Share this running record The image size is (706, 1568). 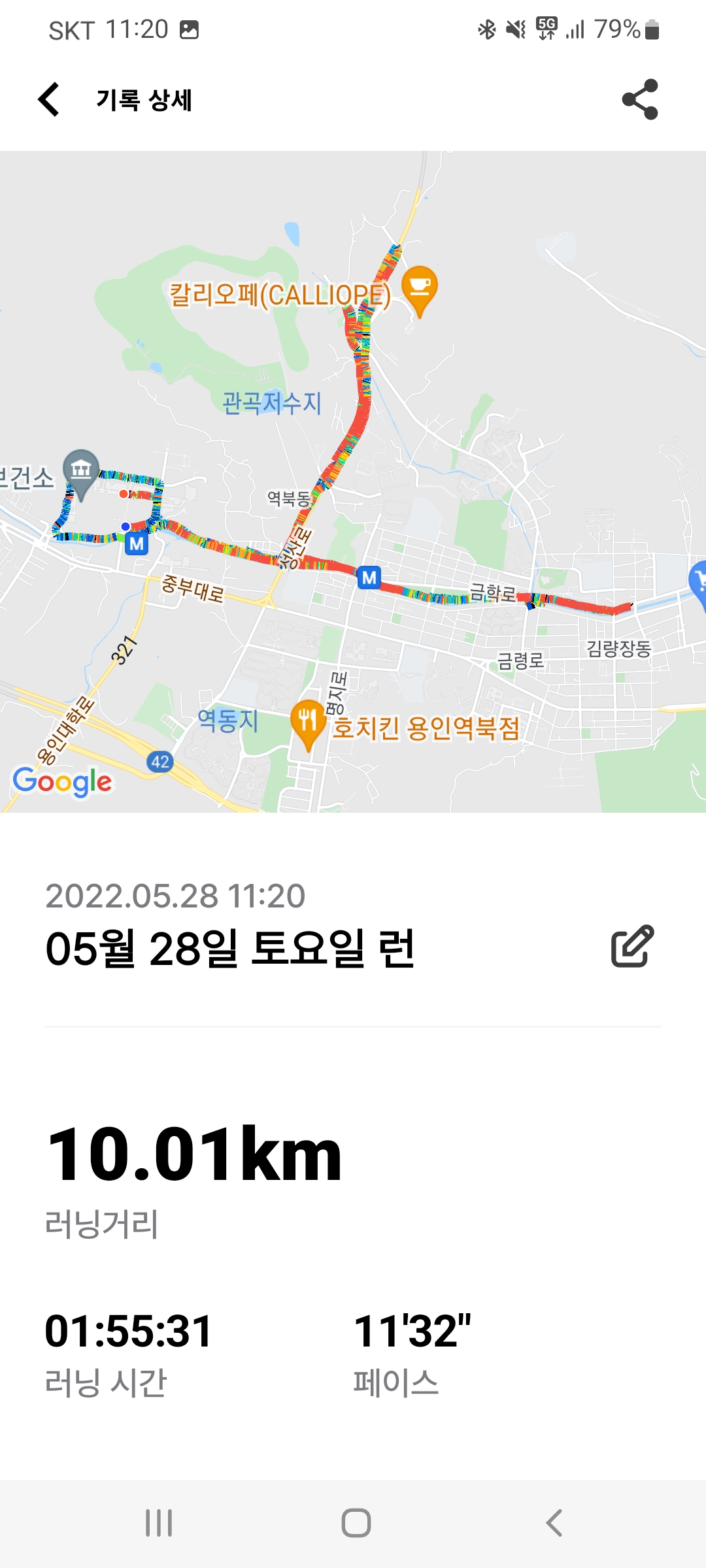point(639,100)
